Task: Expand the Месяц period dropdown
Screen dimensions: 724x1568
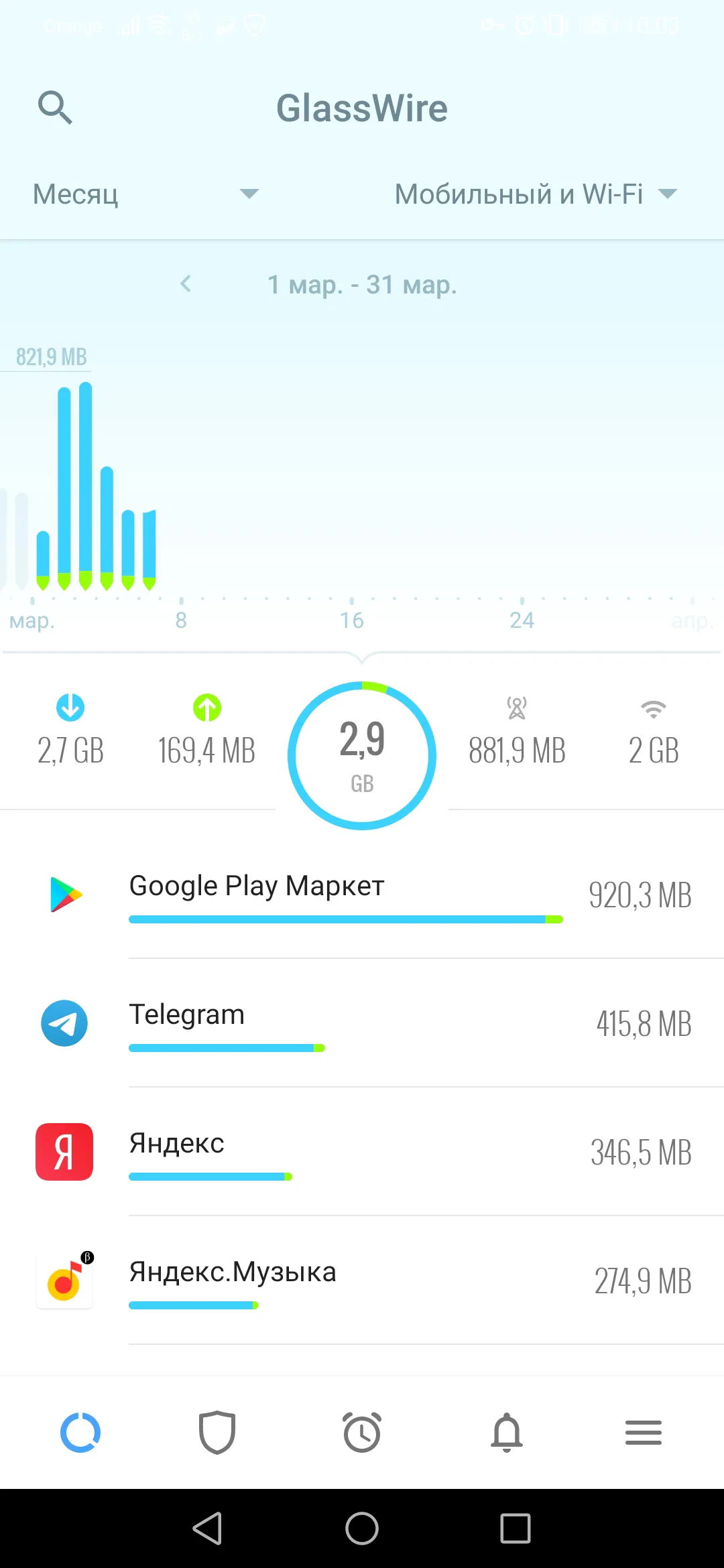Action: pos(145,194)
